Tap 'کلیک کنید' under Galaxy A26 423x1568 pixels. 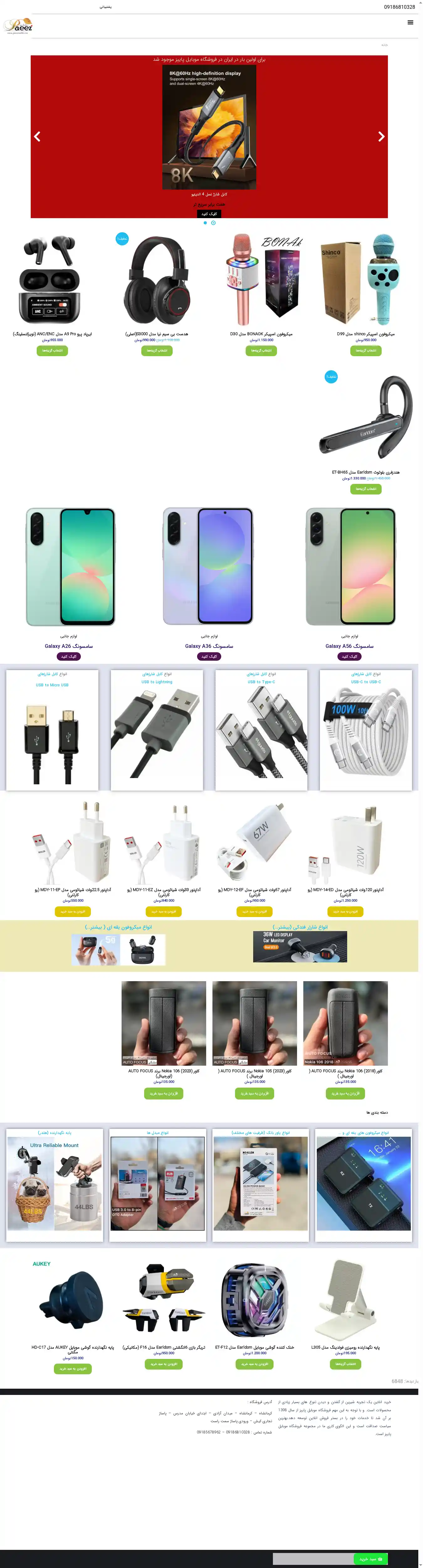(69, 656)
